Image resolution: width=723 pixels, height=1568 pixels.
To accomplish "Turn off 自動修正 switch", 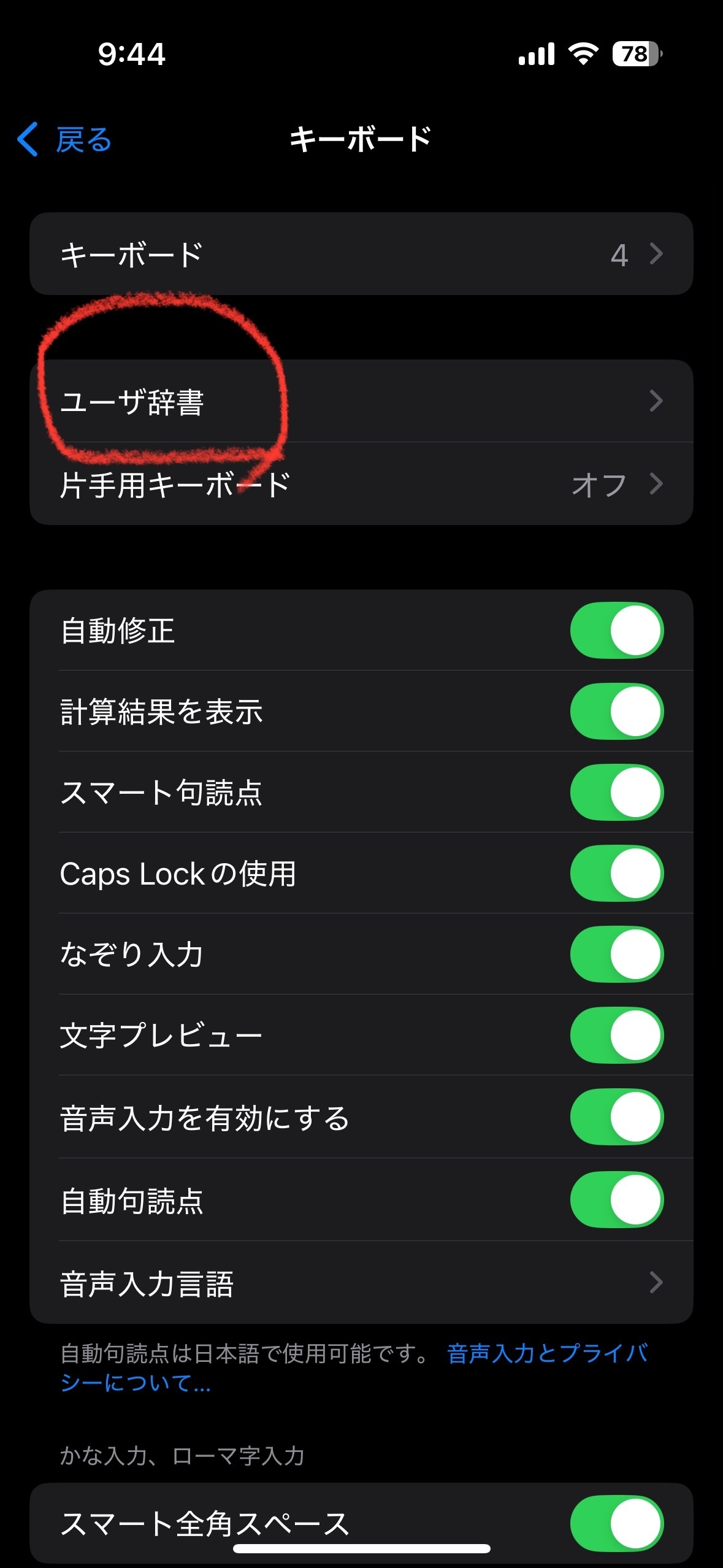I will point(616,631).
